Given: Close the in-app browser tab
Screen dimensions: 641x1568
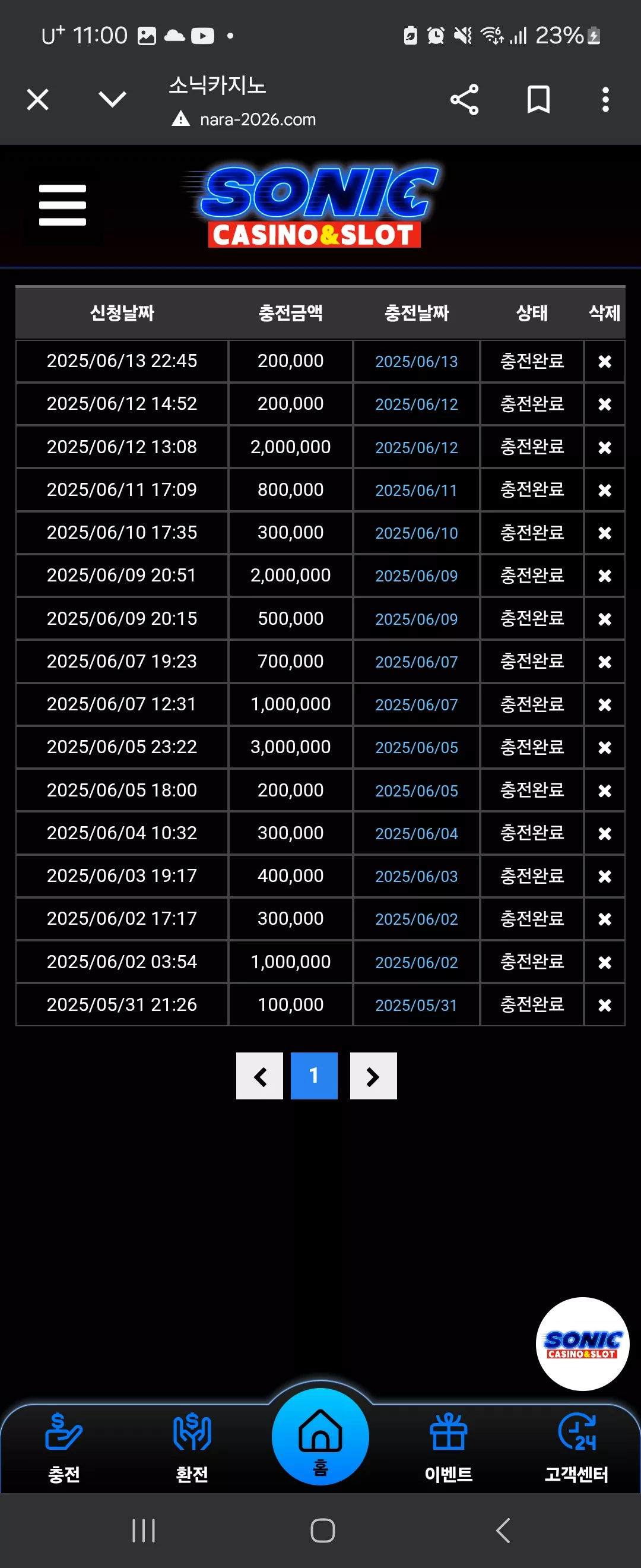Looking at the screenshot, I should (38, 99).
